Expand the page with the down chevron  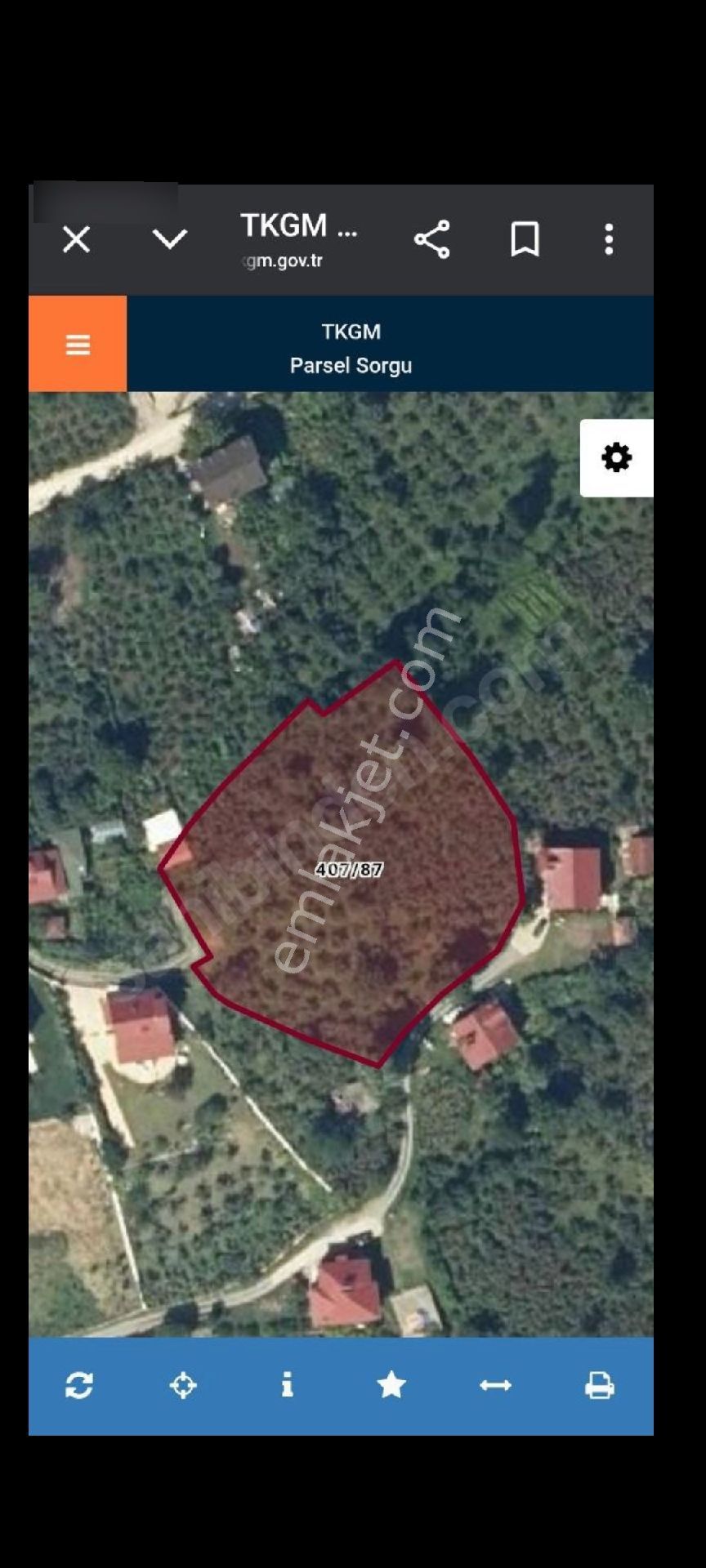tap(168, 239)
